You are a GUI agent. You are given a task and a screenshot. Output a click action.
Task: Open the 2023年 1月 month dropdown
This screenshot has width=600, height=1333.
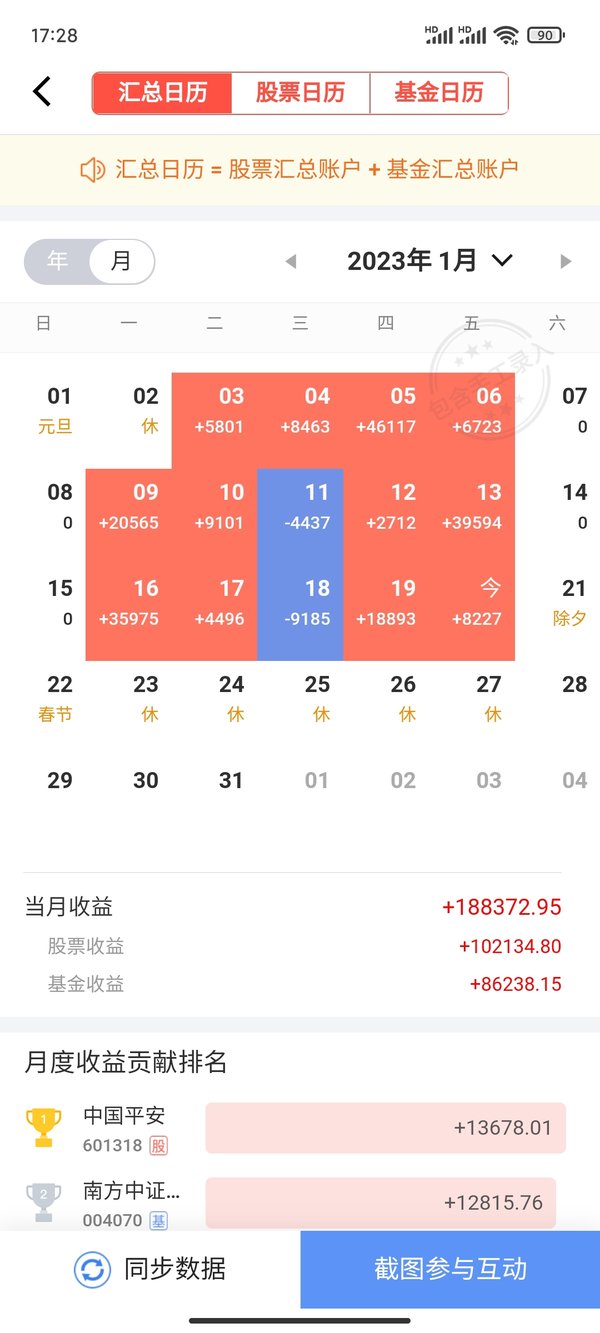coord(430,261)
